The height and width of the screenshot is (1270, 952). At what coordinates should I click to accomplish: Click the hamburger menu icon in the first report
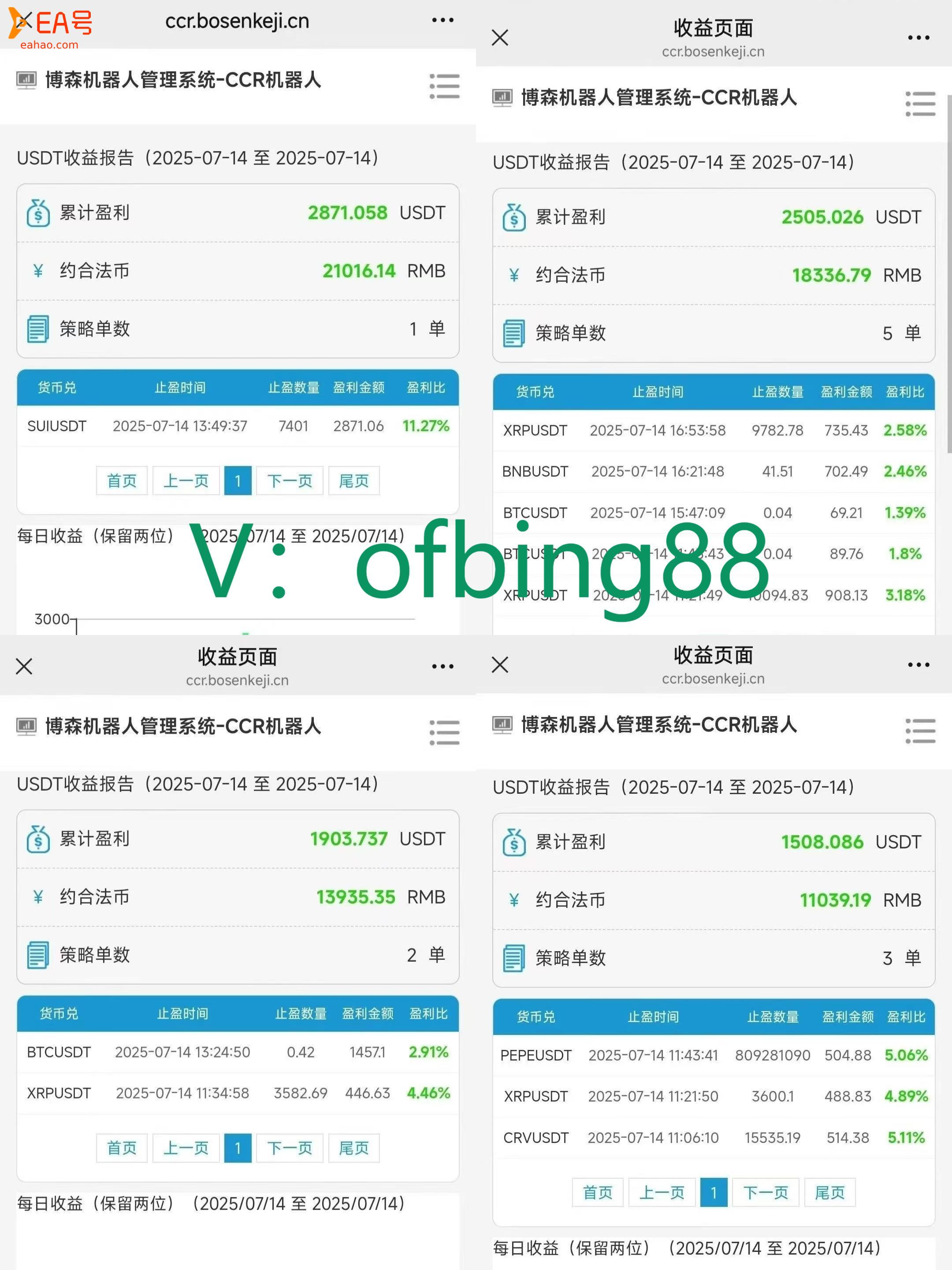(445, 85)
